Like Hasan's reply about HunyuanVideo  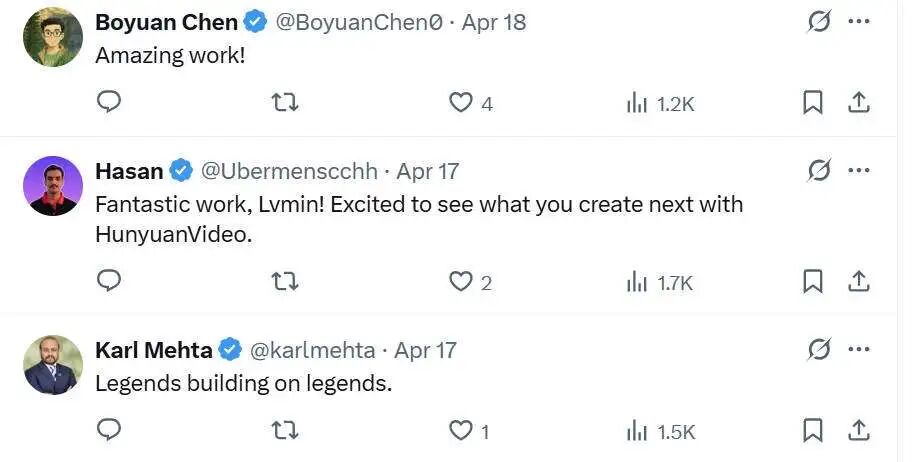coord(460,282)
